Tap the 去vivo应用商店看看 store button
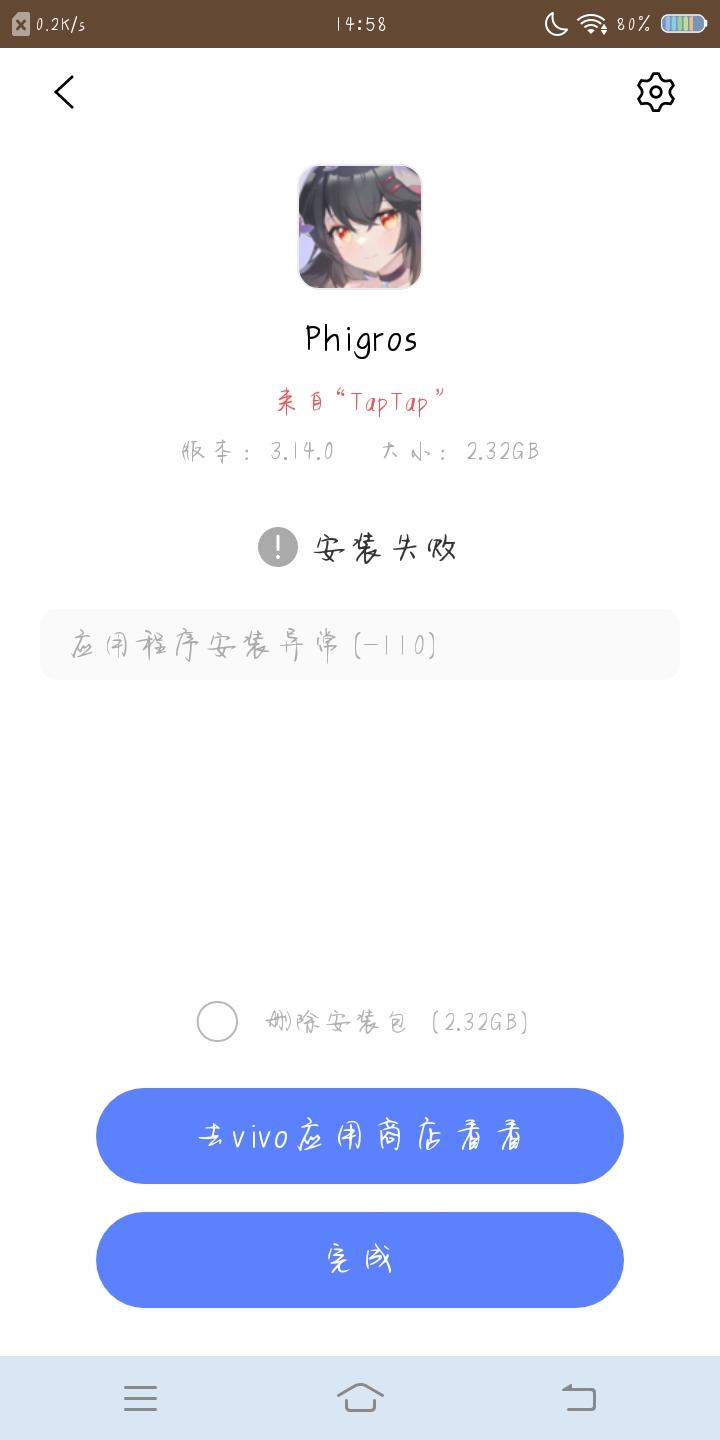This screenshot has width=720, height=1440. [x=360, y=1135]
